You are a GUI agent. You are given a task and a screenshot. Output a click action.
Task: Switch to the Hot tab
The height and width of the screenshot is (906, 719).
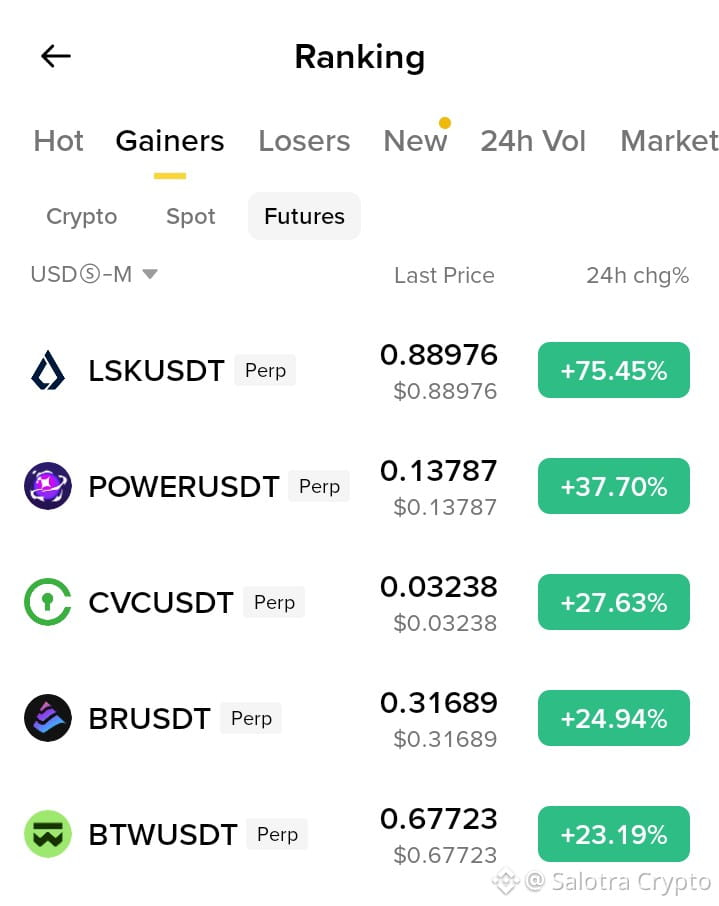[x=58, y=140]
